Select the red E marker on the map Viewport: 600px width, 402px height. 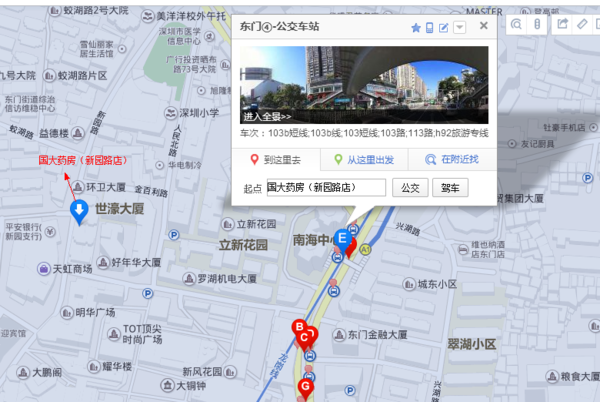pyautogui.click(x=343, y=240)
